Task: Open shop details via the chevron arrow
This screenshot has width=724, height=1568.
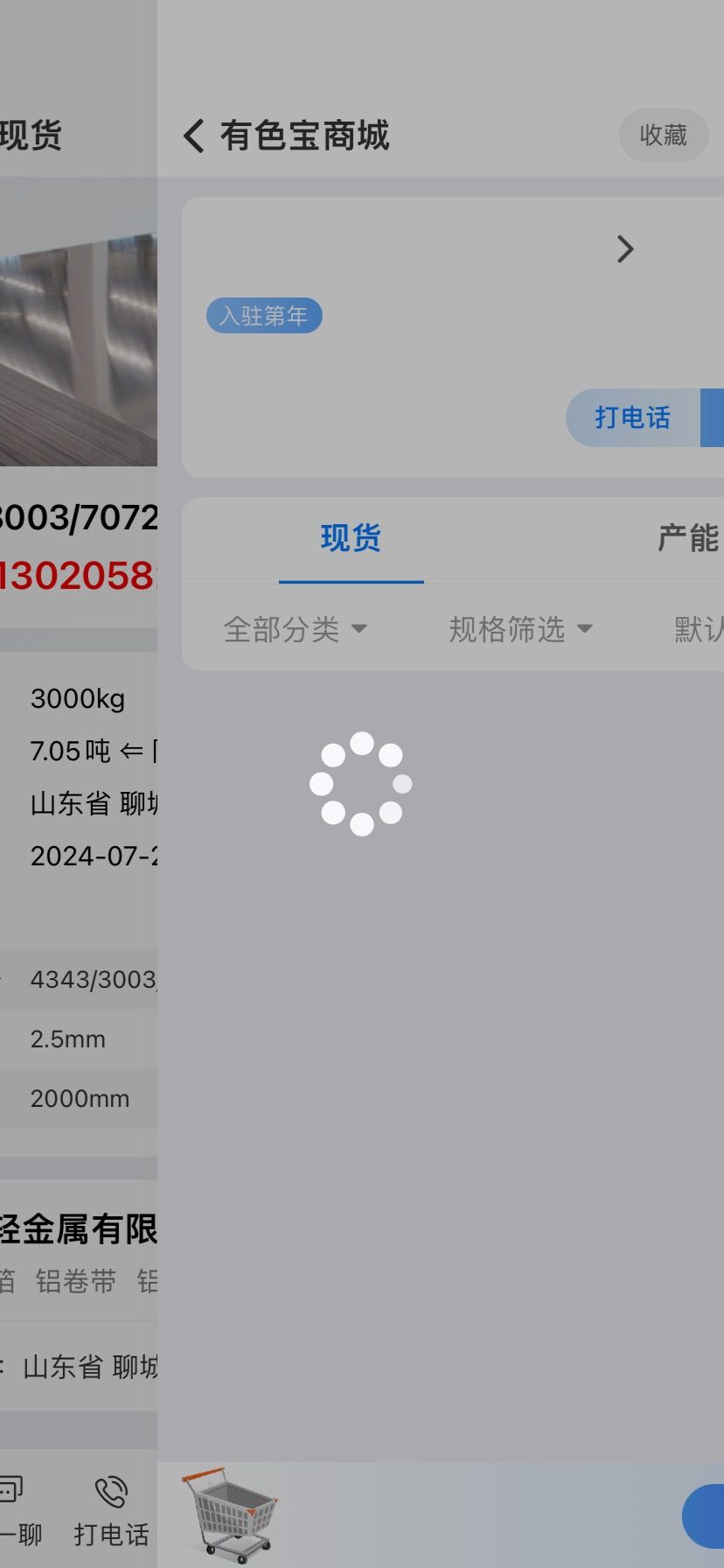Action: click(x=625, y=249)
